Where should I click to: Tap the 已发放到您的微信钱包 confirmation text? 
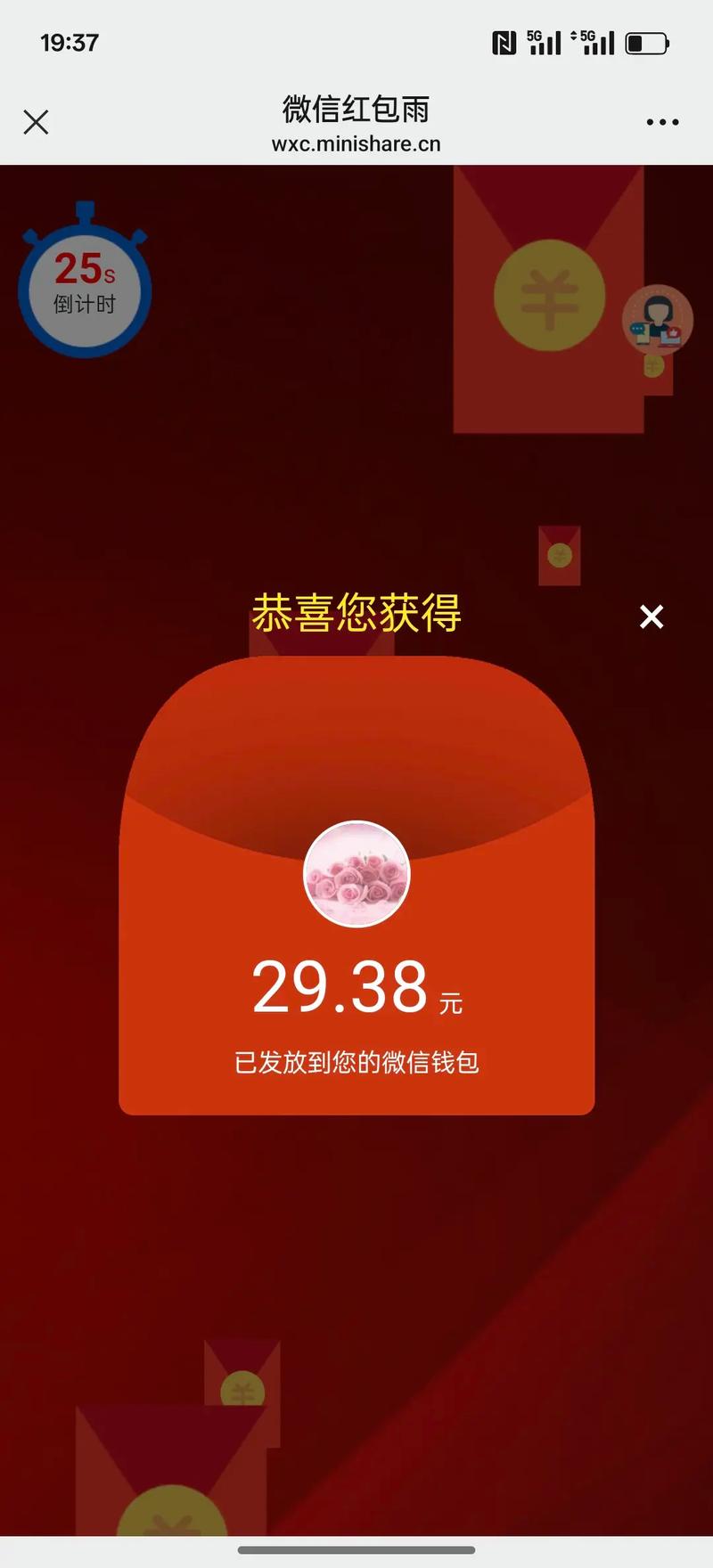tap(356, 1062)
